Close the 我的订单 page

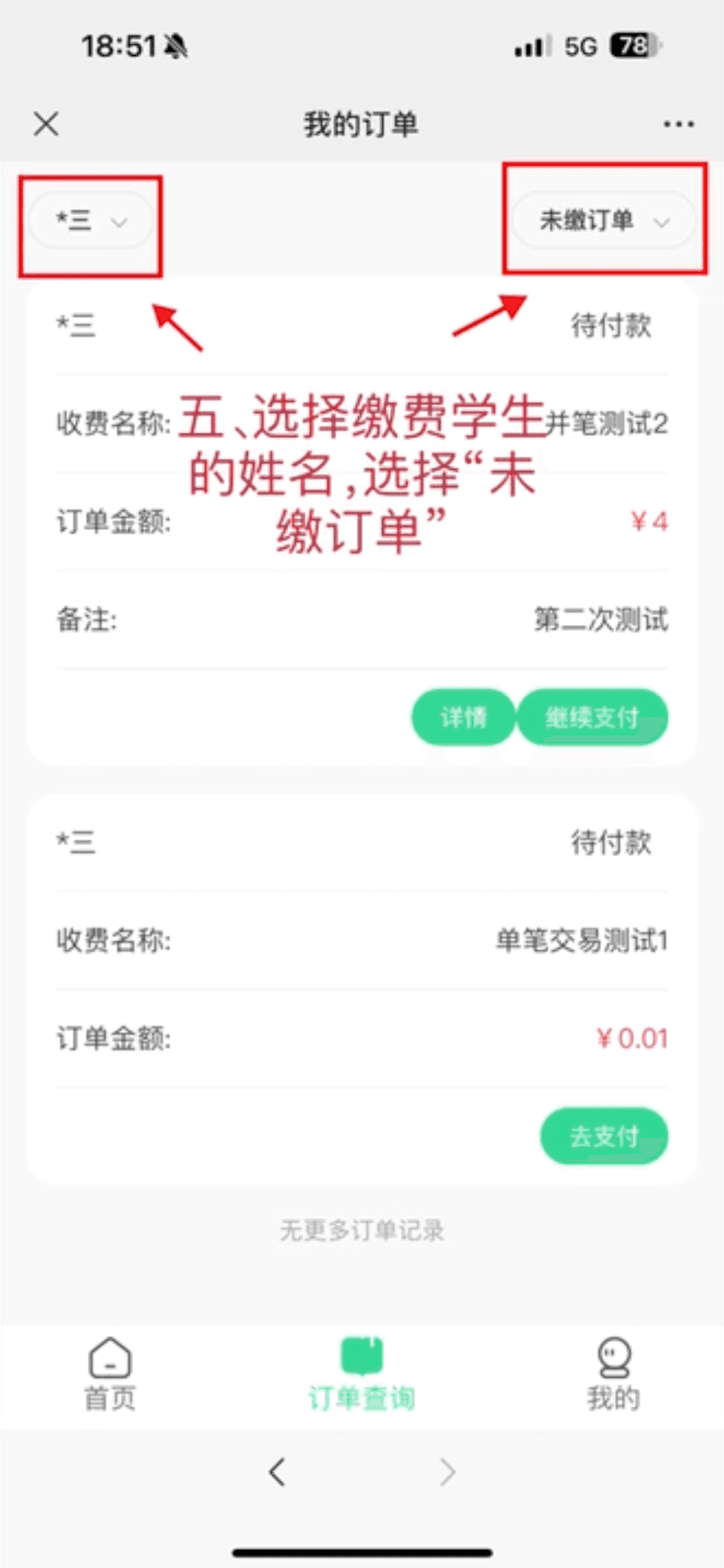tap(46, 124)
